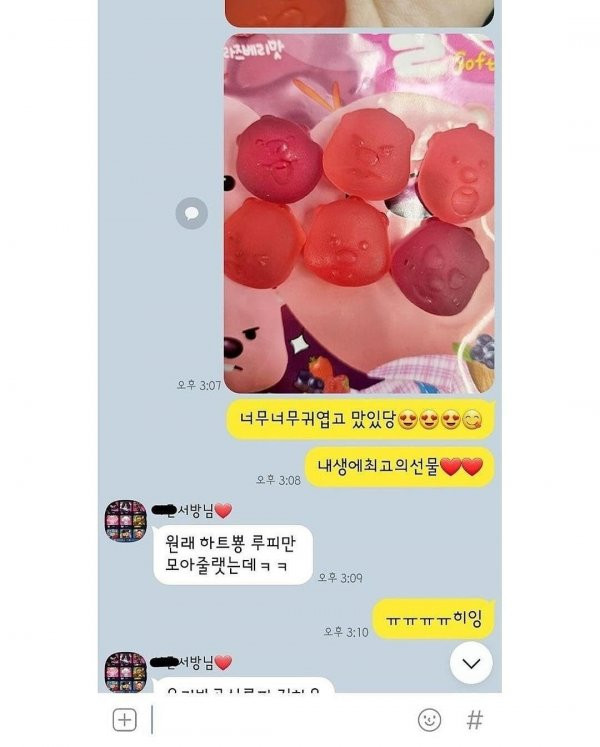
Task: Open the sender's profile picture above the 하트뿅 루피 message
Action: [126, 520]
